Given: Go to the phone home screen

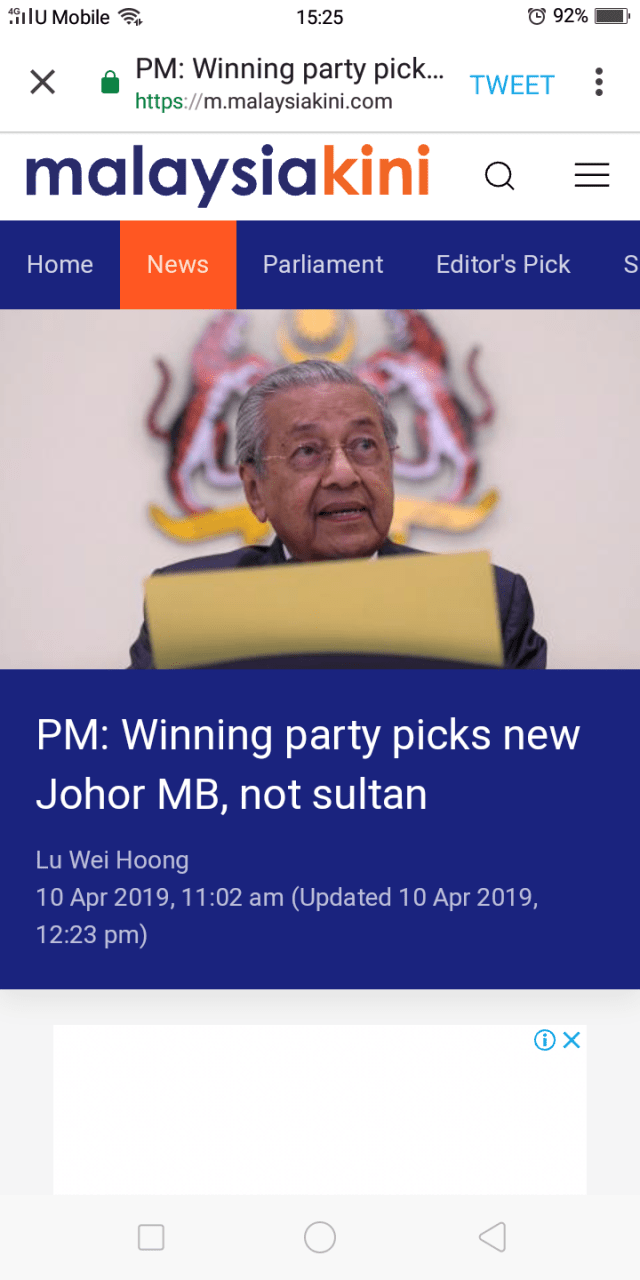Looking at the screenshot, I should tap(320, 1237).
